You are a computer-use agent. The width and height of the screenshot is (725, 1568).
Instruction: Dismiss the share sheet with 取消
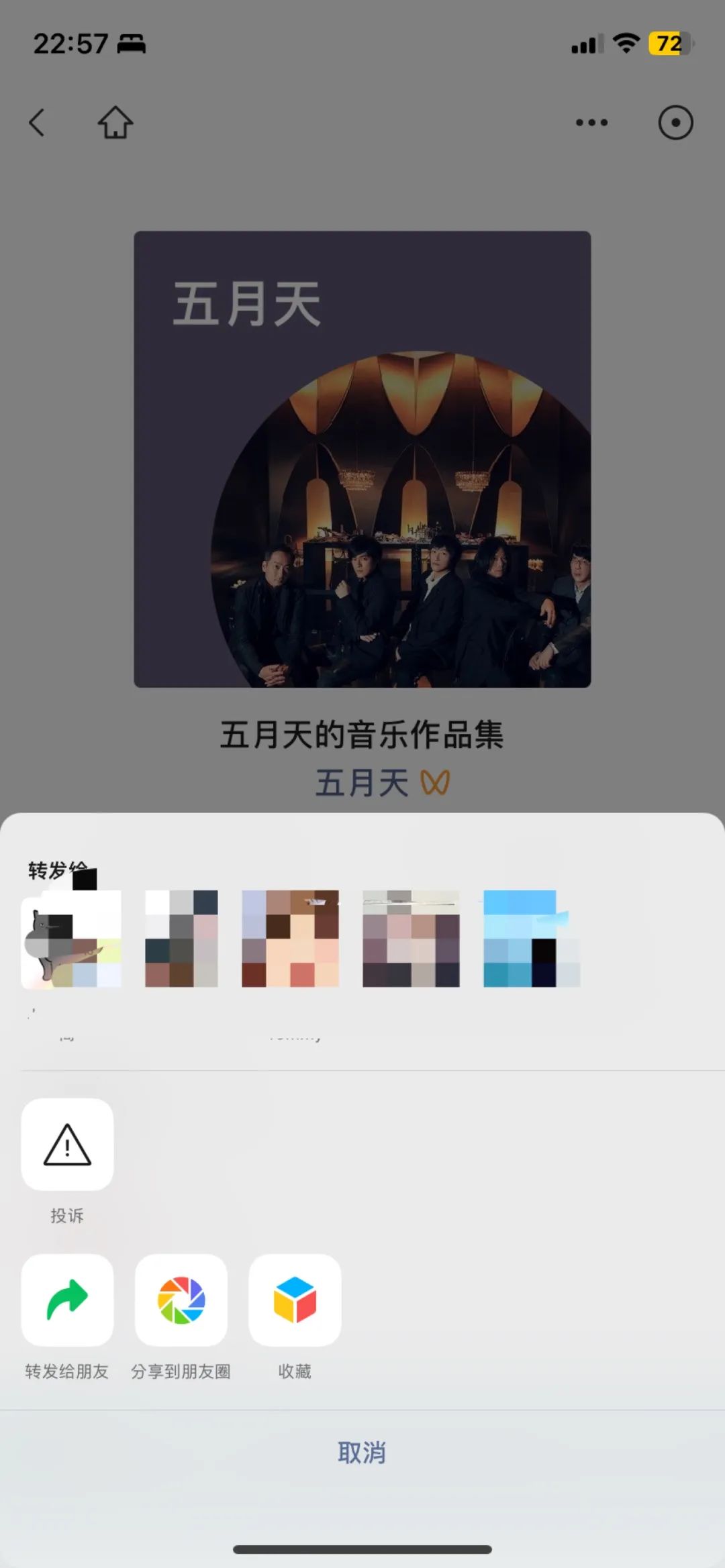click(x=362, y=1453)
